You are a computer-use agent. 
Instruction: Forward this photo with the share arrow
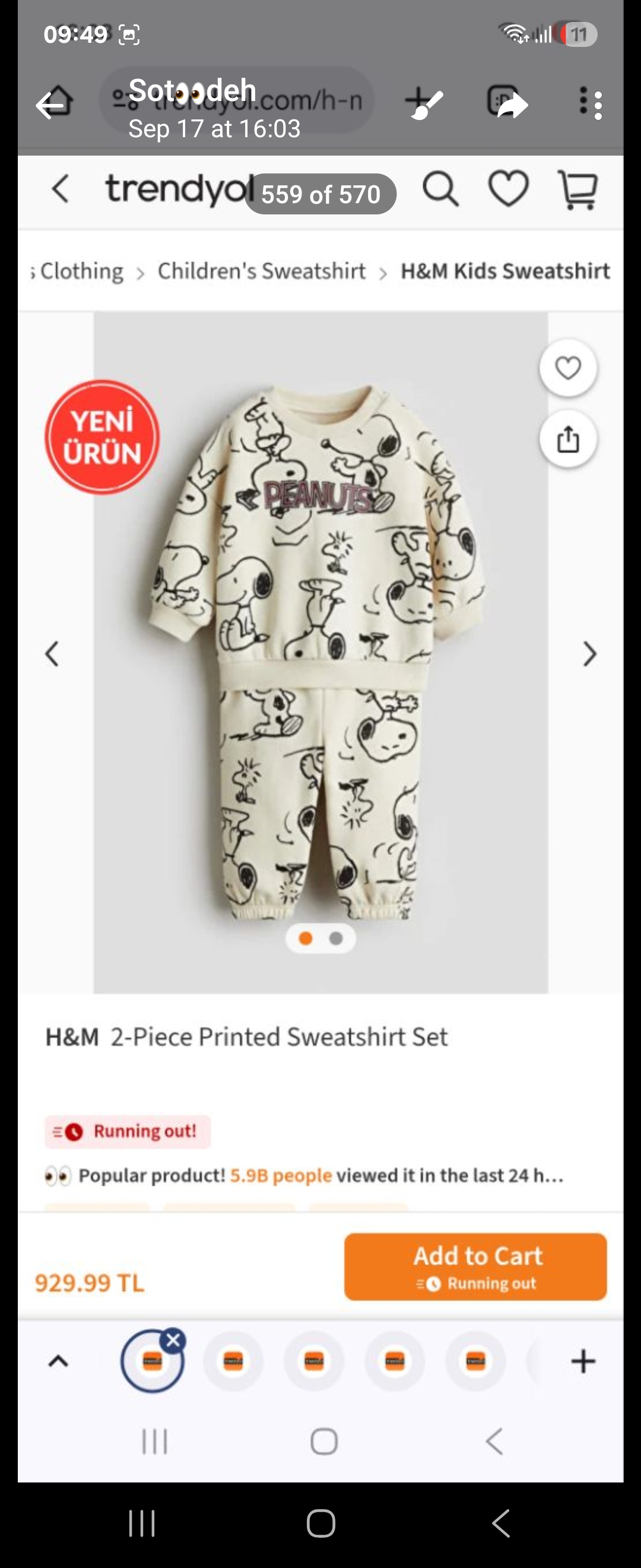[x=512, y=105]
